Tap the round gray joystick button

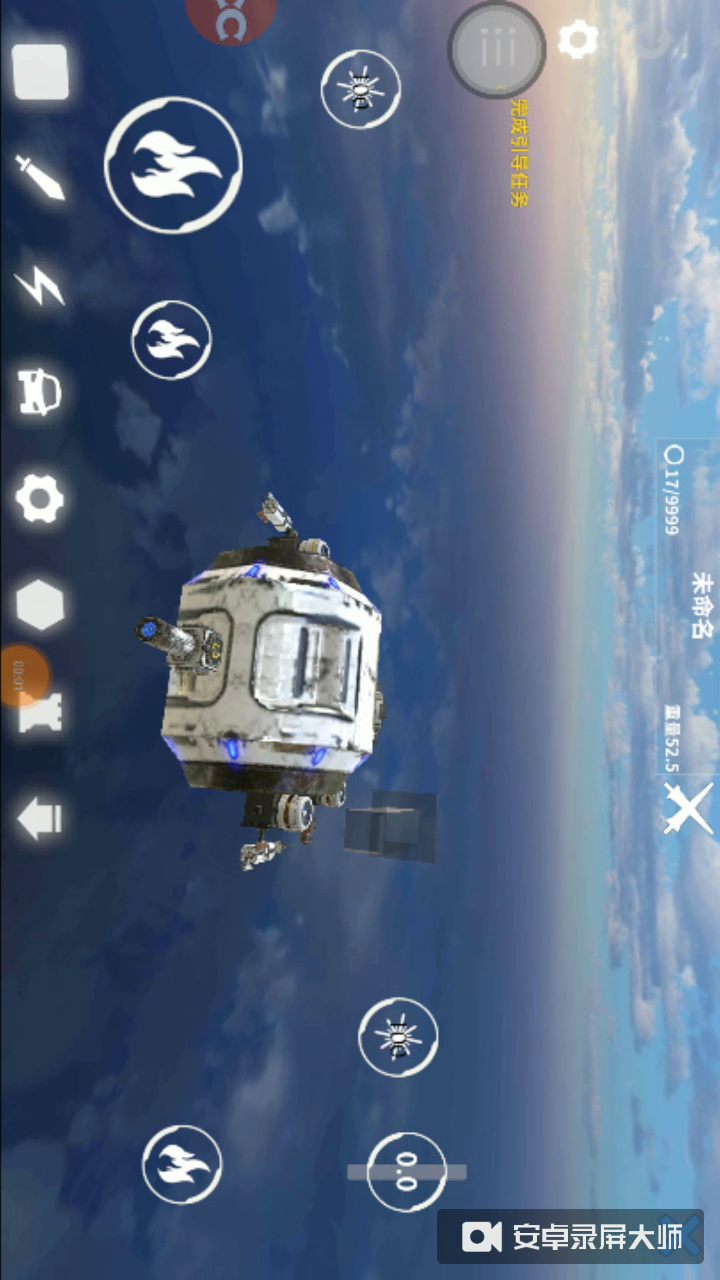click(x=497, y=49)
